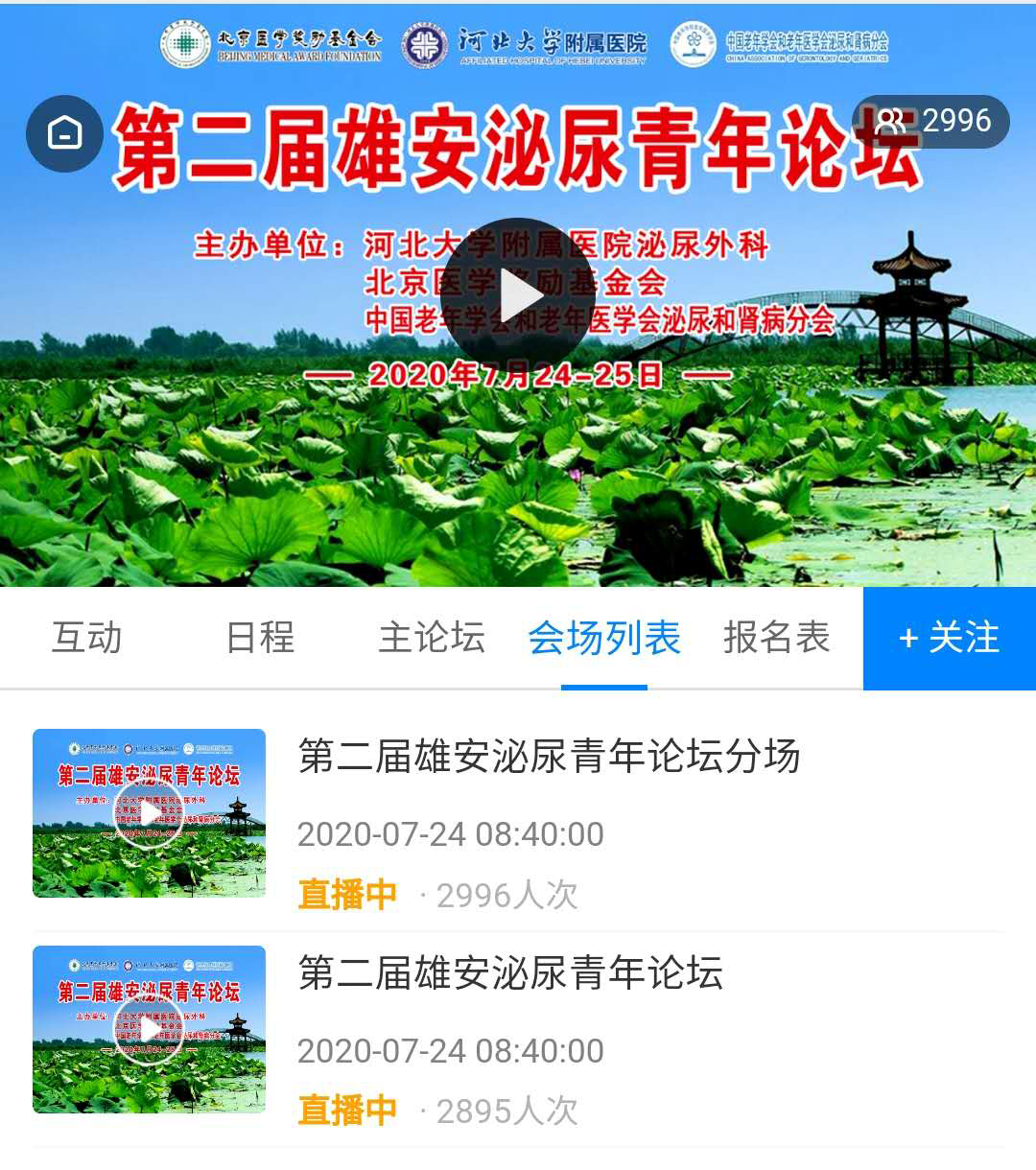The image size is (1036, 1170).
Task: Switch to the 互动 tab
Action: coord(86,638)
